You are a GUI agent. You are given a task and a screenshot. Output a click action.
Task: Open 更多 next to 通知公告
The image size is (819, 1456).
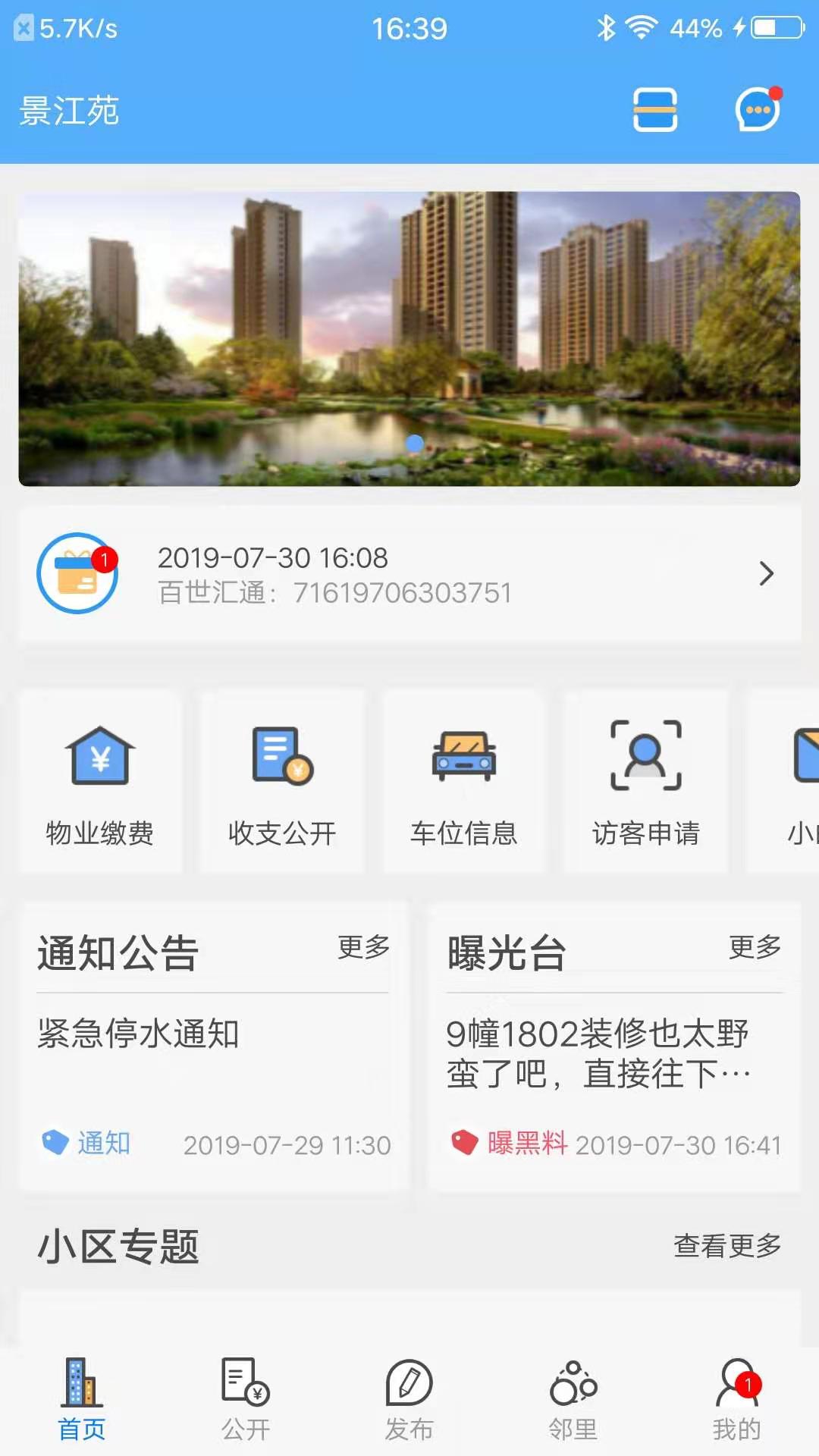(x=363, y=947)
